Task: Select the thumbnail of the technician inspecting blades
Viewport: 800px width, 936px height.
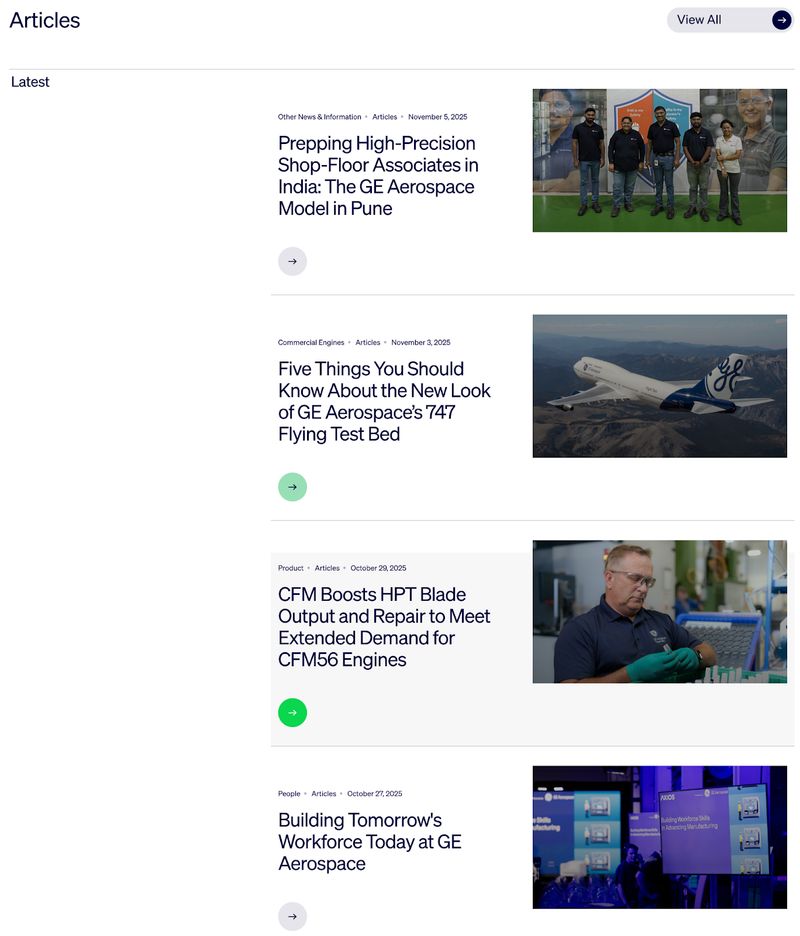Action: [659, 610]
